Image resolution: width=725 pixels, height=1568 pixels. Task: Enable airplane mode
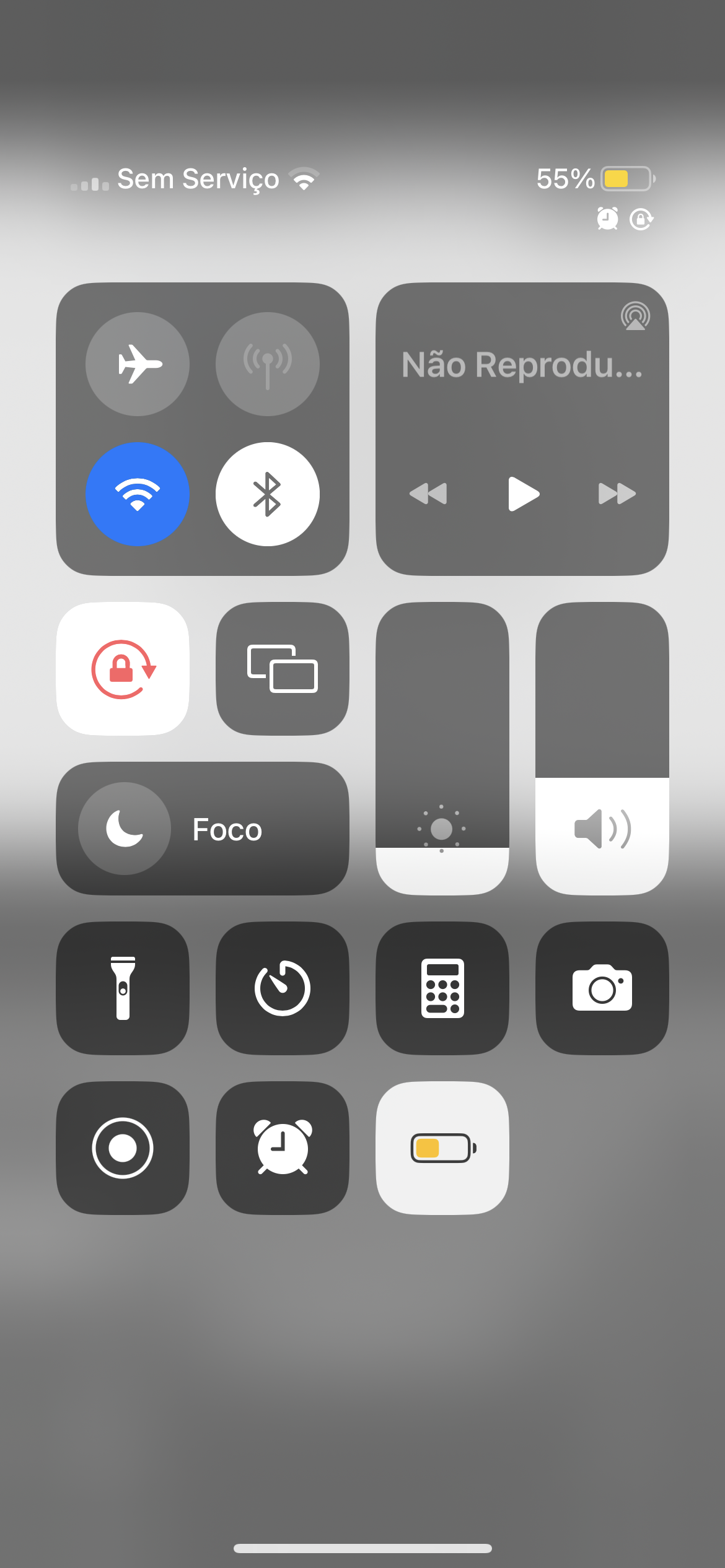pos(138,364)
